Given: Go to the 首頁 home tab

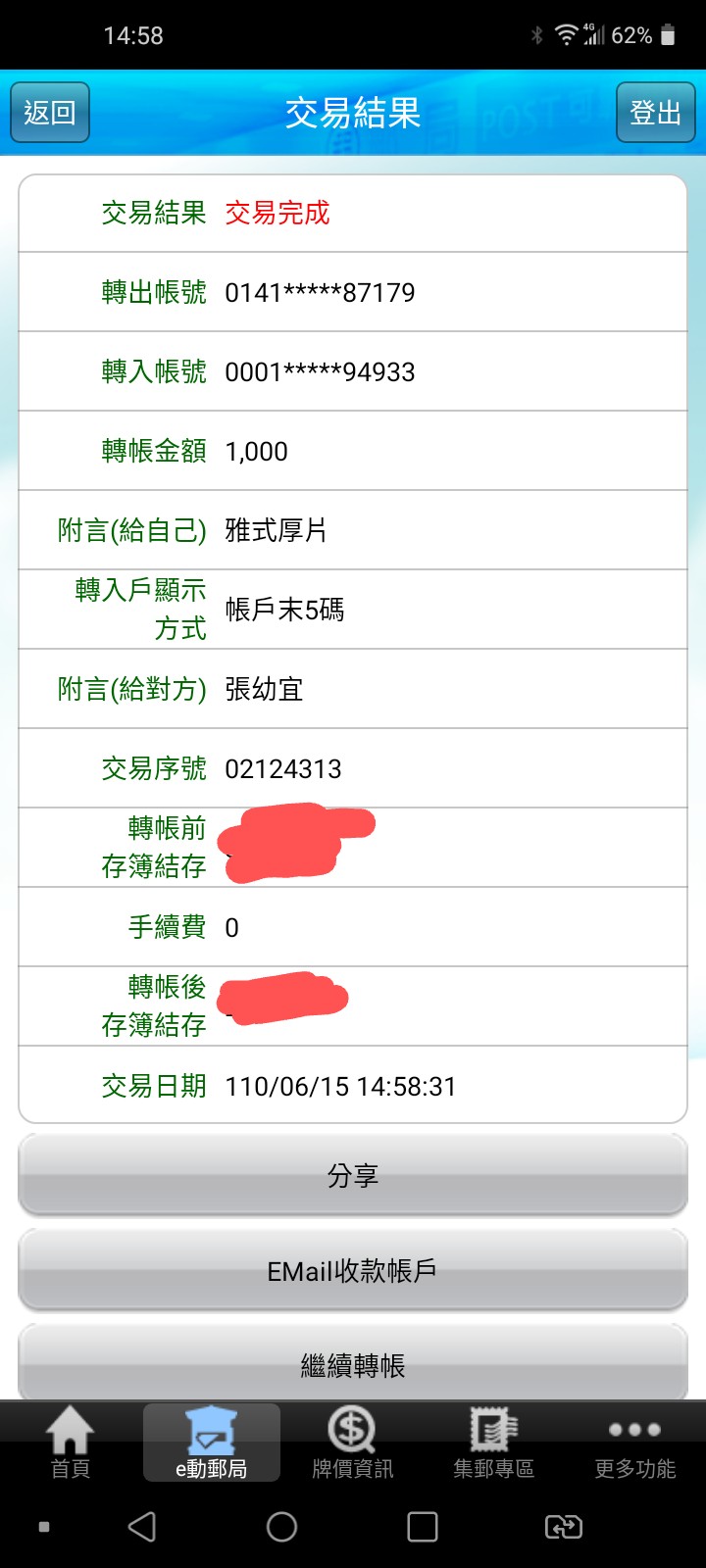Looking at the screenshot, I should tap(71, 1443).
